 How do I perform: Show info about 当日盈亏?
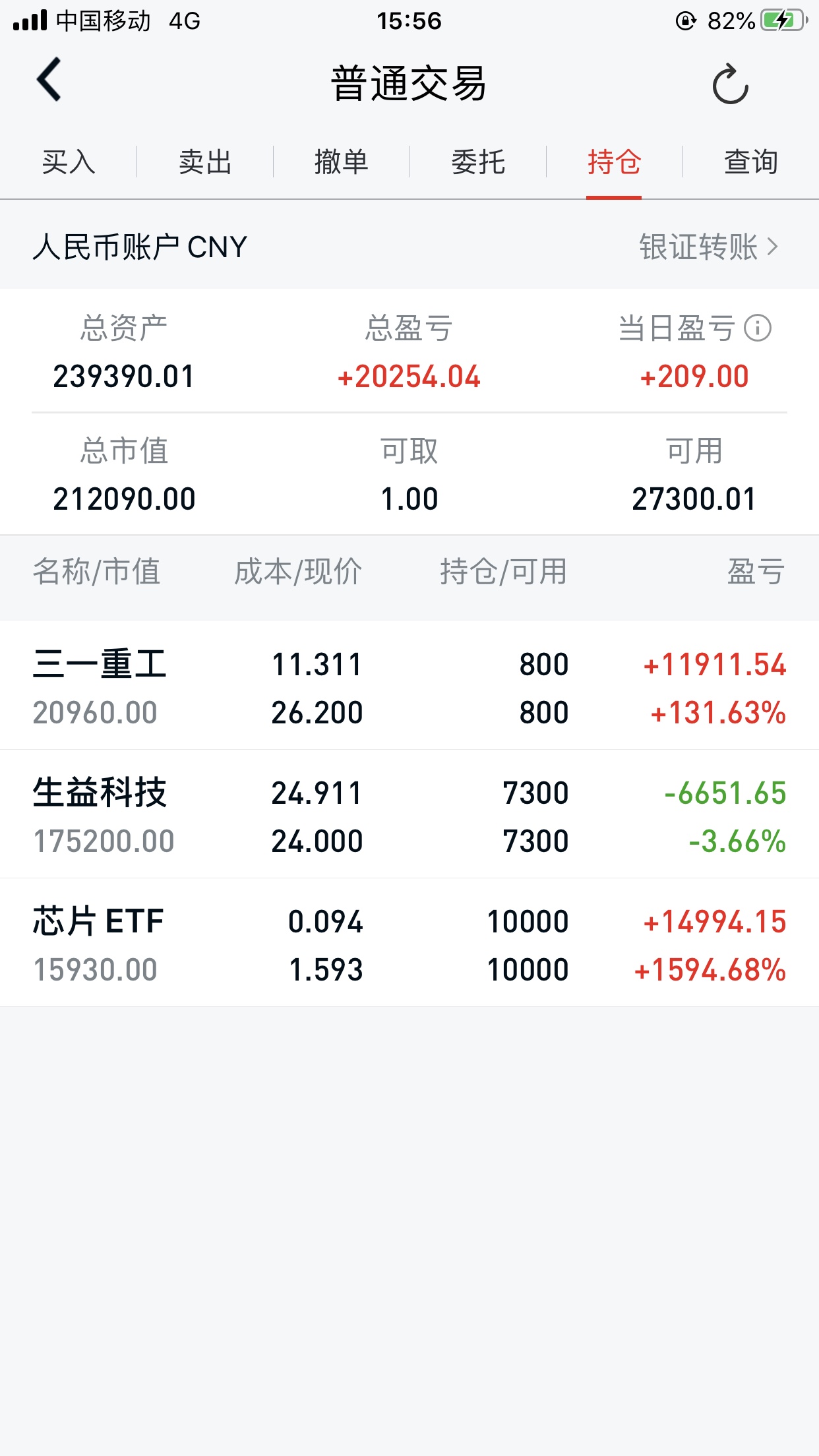[x=758, y=328]
